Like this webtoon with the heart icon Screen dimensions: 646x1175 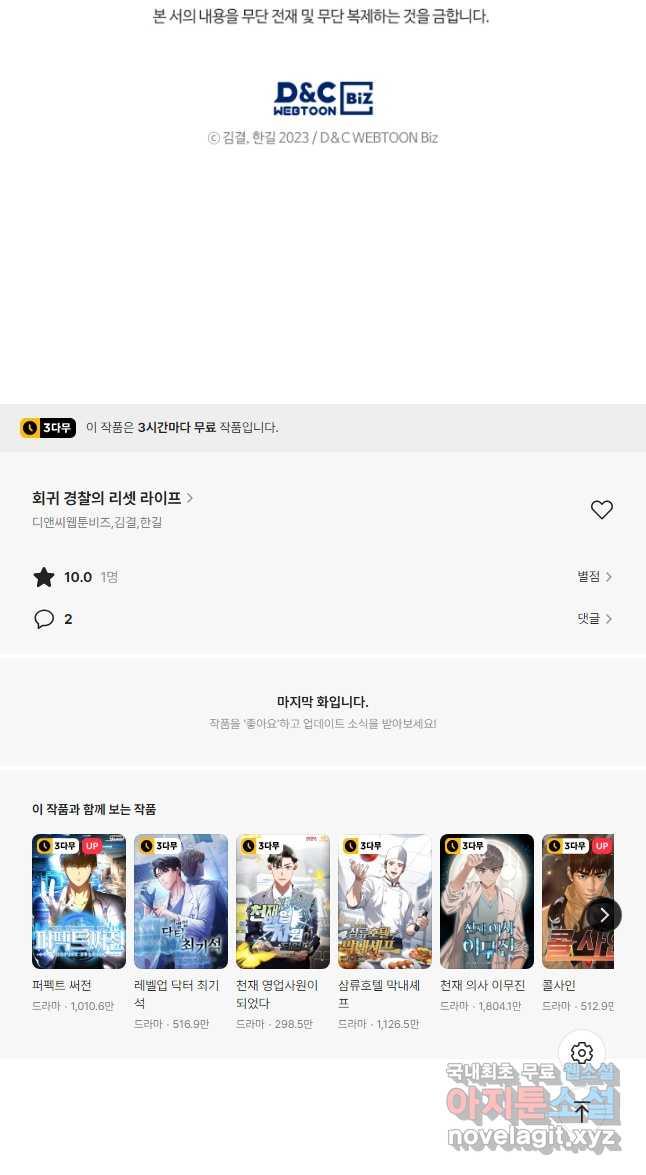click(x=601, y=510)
